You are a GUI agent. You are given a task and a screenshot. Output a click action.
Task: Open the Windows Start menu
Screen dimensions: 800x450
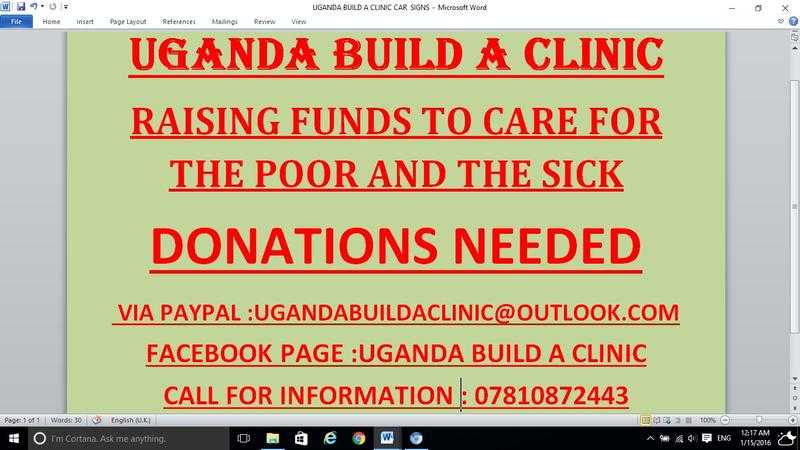tap(13, 439)
